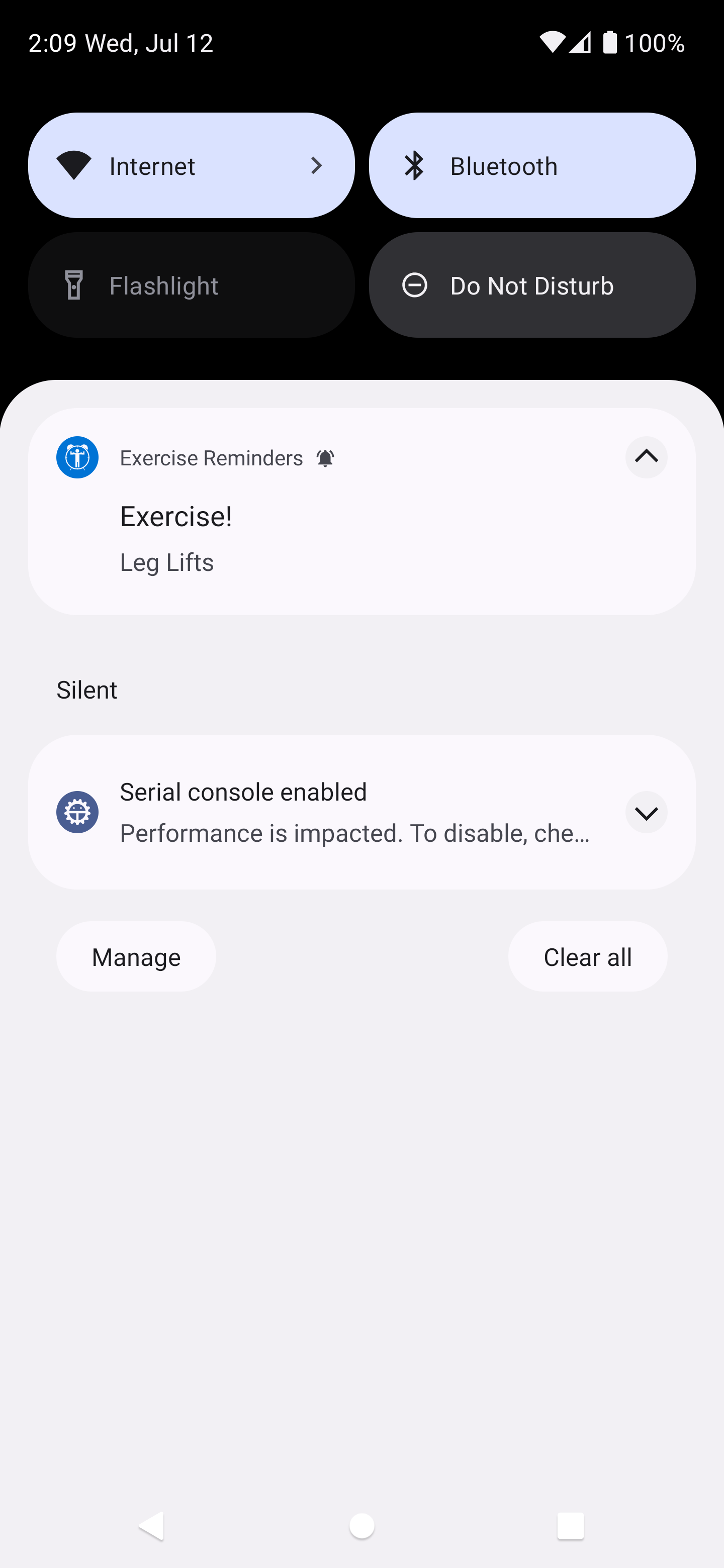Viewport: 724px width, 1568px height.
Task: Open recent apps
Action: pyautogui.click(x=570, y=1525)
